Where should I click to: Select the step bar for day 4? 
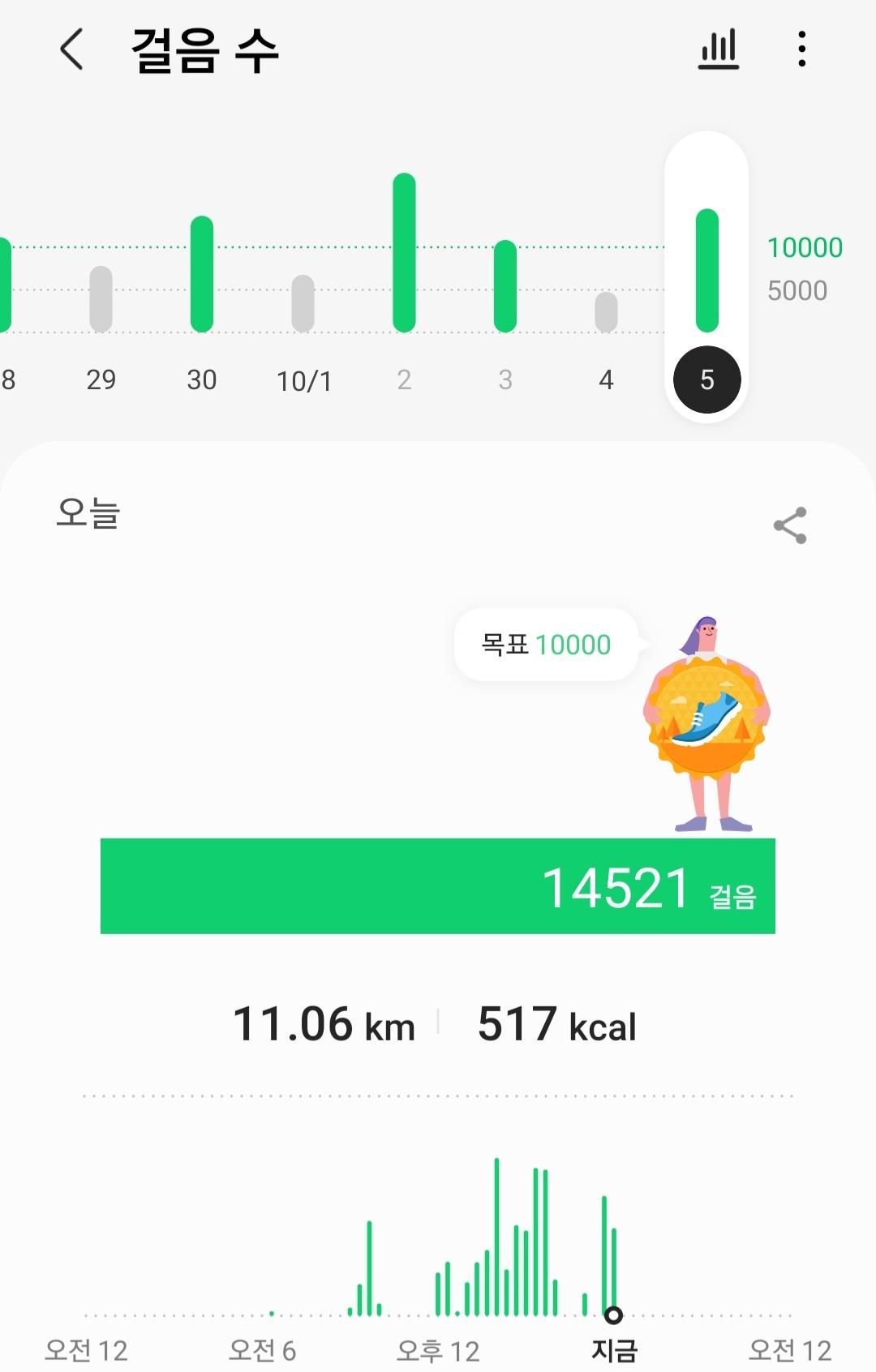pyautogui.click(x=606, y=312)
